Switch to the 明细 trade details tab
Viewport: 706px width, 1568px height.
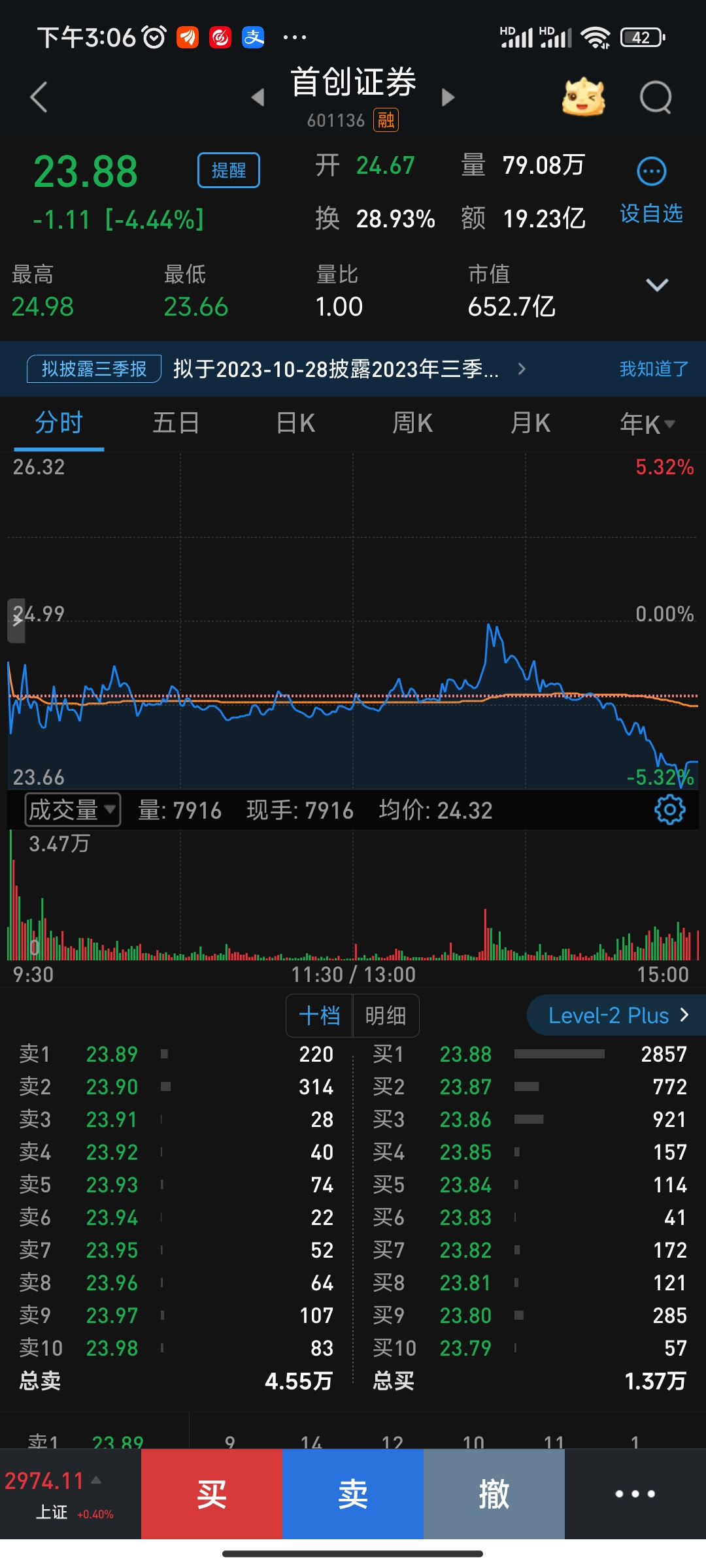click(386, 1016)
